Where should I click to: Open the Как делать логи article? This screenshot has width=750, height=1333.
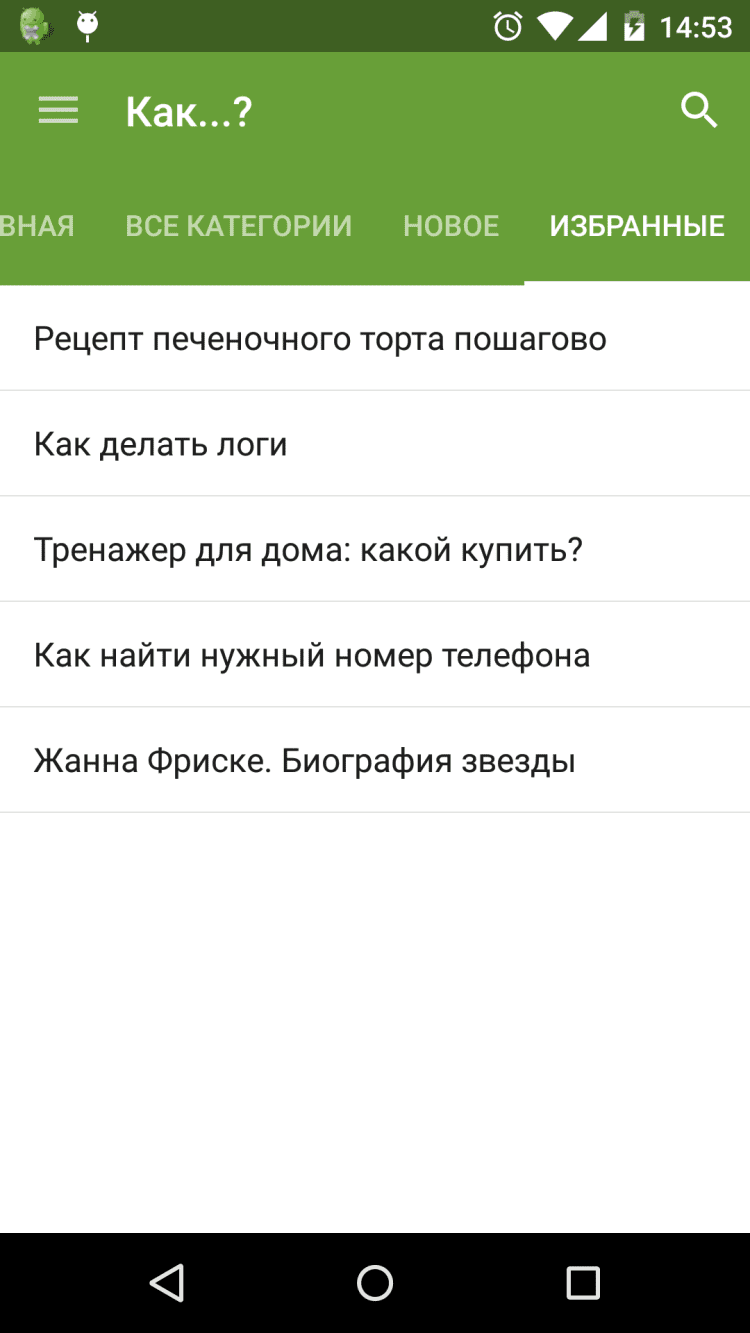(160, 444)
